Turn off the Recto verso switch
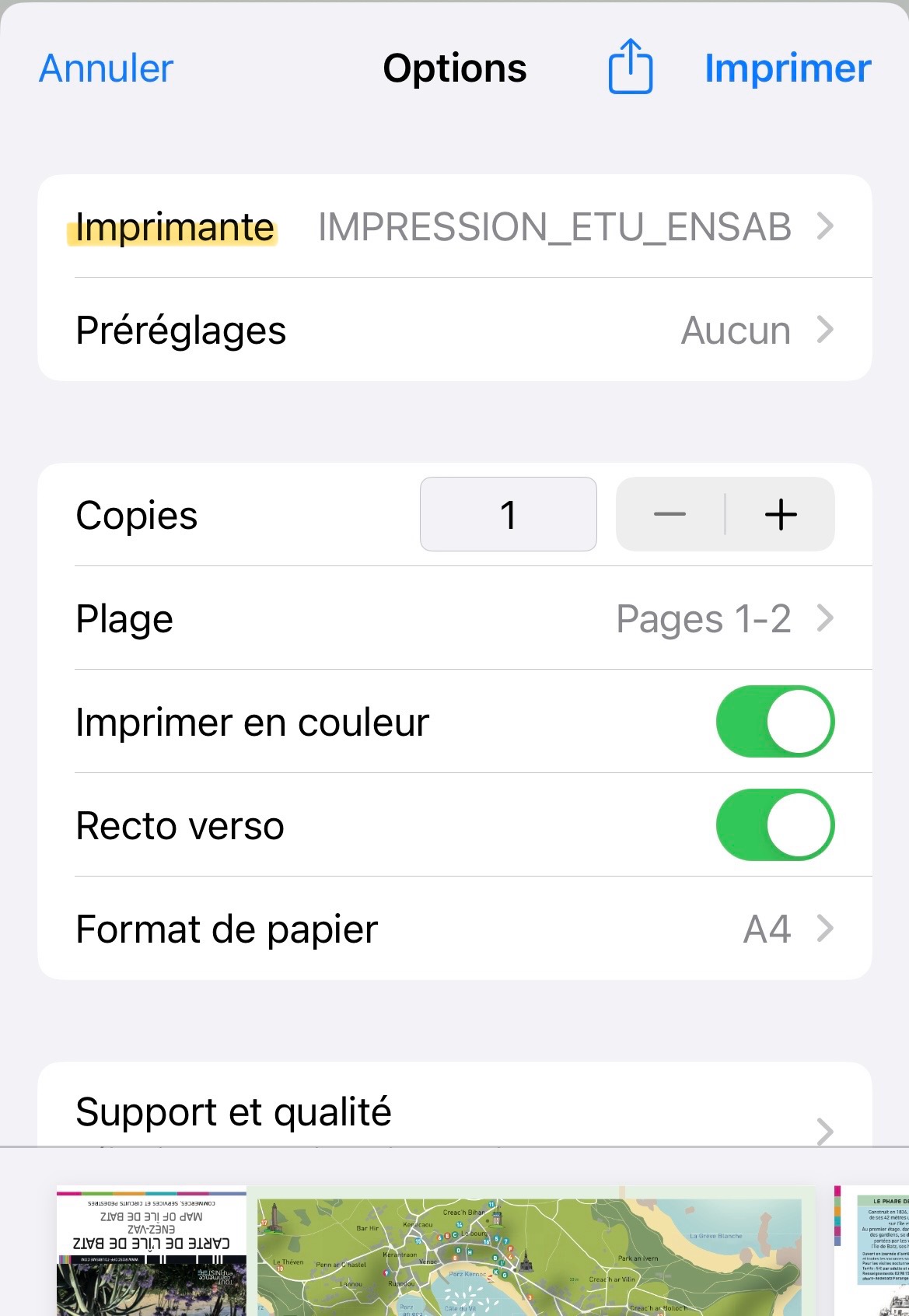The height and width of the screenshot is (1316, 909). [774, 825]
